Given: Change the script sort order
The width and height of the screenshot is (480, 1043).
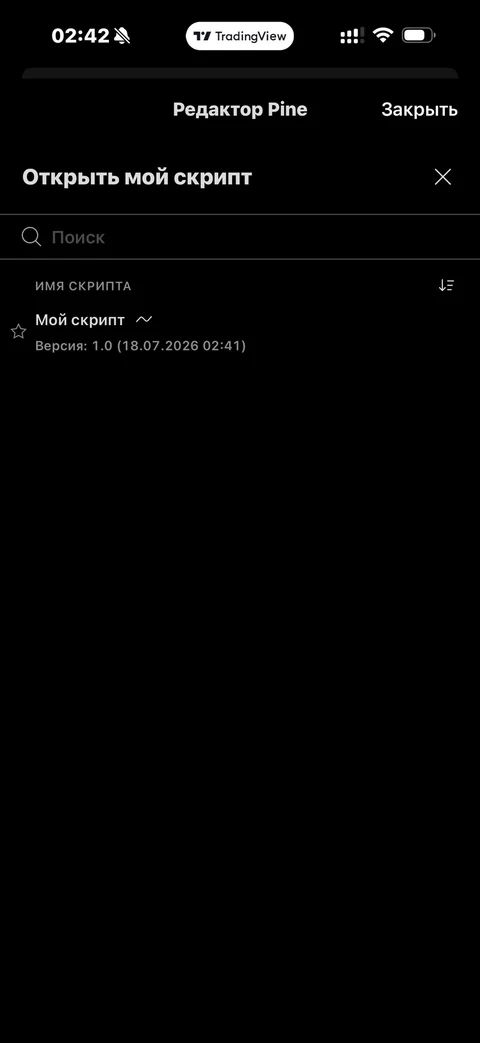Looking at the screenshot, I should click(446, 286).
